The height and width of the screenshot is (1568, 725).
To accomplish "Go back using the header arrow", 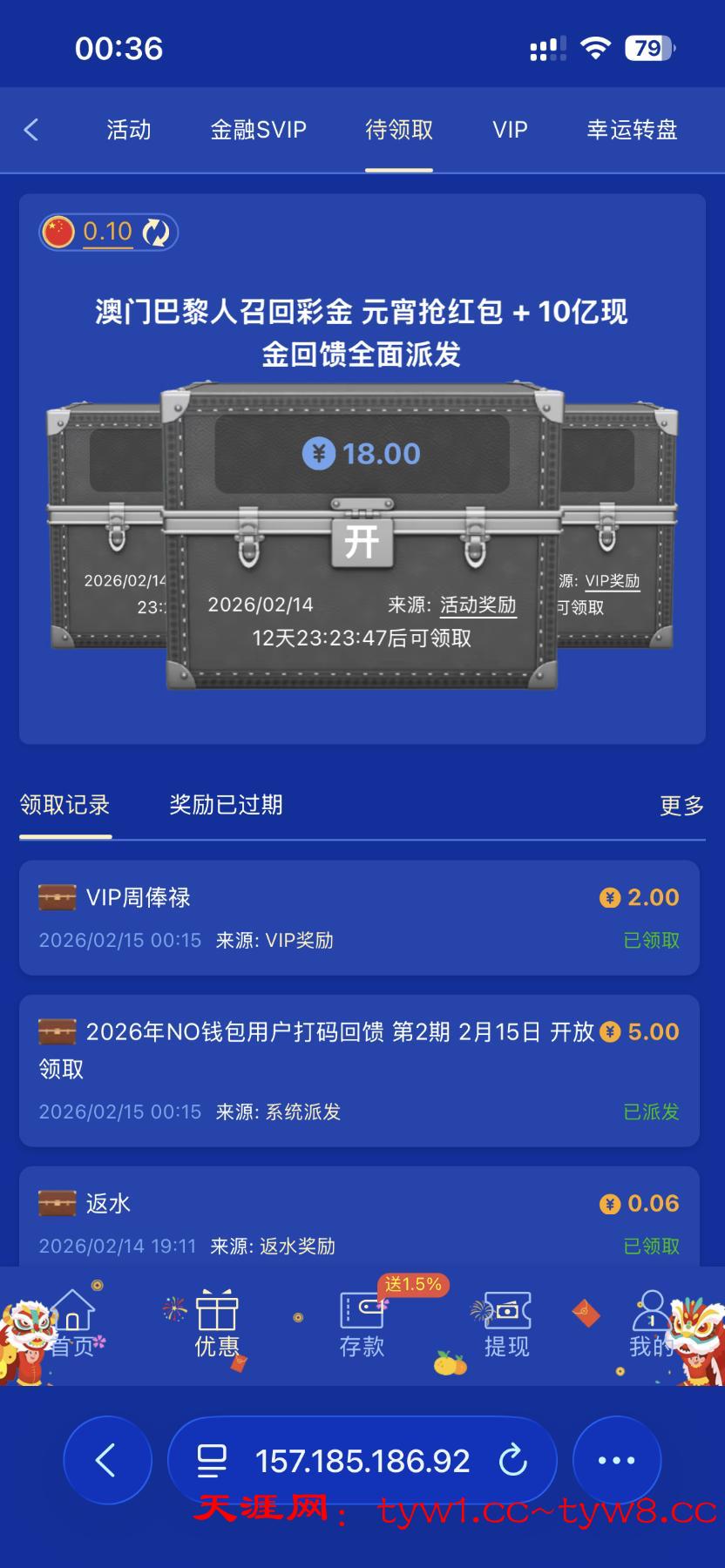I will click(31, 130).
